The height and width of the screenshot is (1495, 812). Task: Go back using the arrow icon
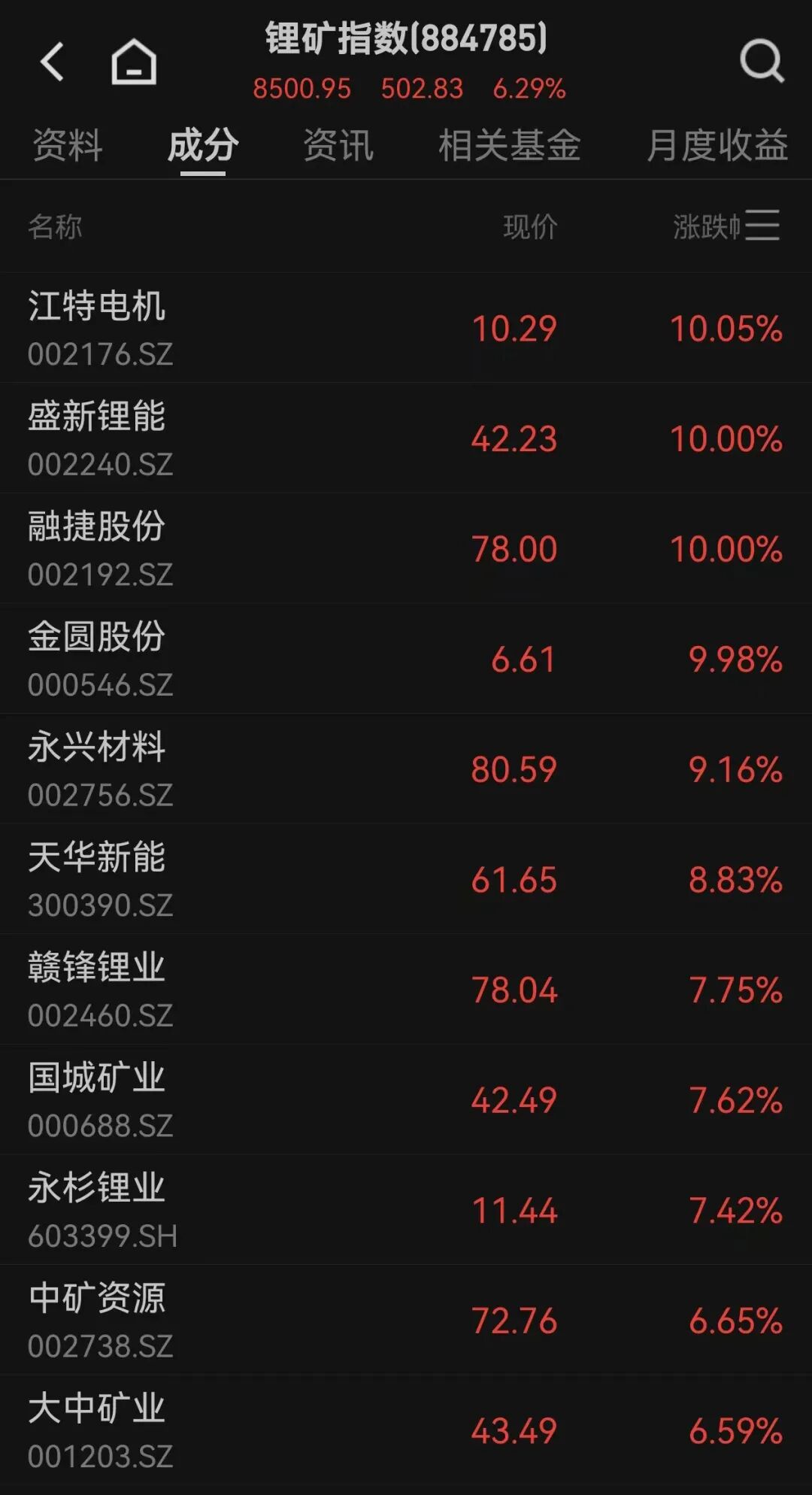(51, 62)
